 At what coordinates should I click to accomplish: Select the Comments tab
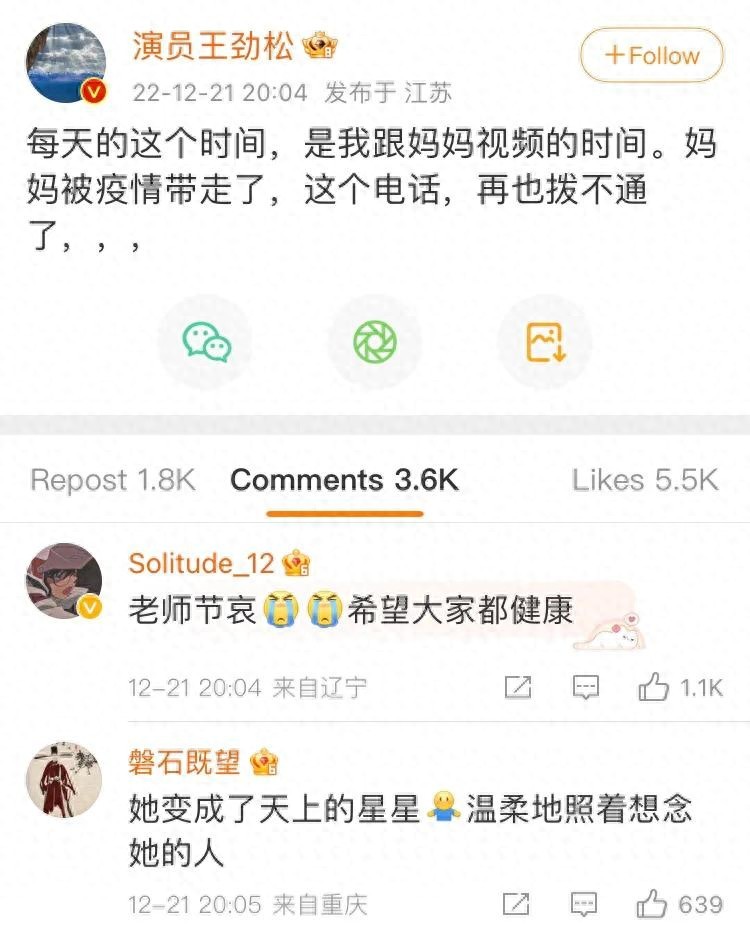click(x=344, y=480)
